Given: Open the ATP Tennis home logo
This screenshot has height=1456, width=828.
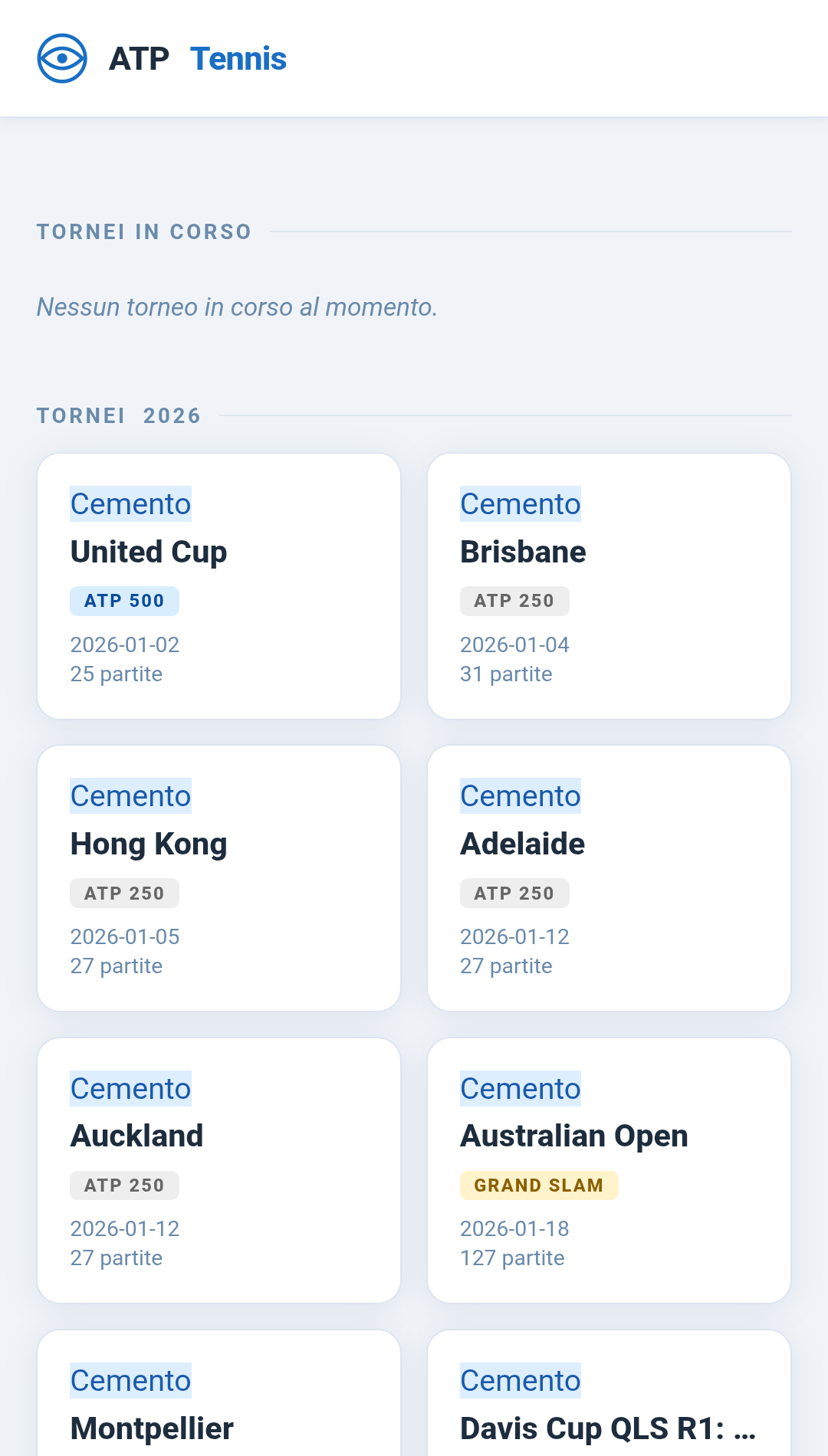Looking at the screenshot, I should click(162, 59).
